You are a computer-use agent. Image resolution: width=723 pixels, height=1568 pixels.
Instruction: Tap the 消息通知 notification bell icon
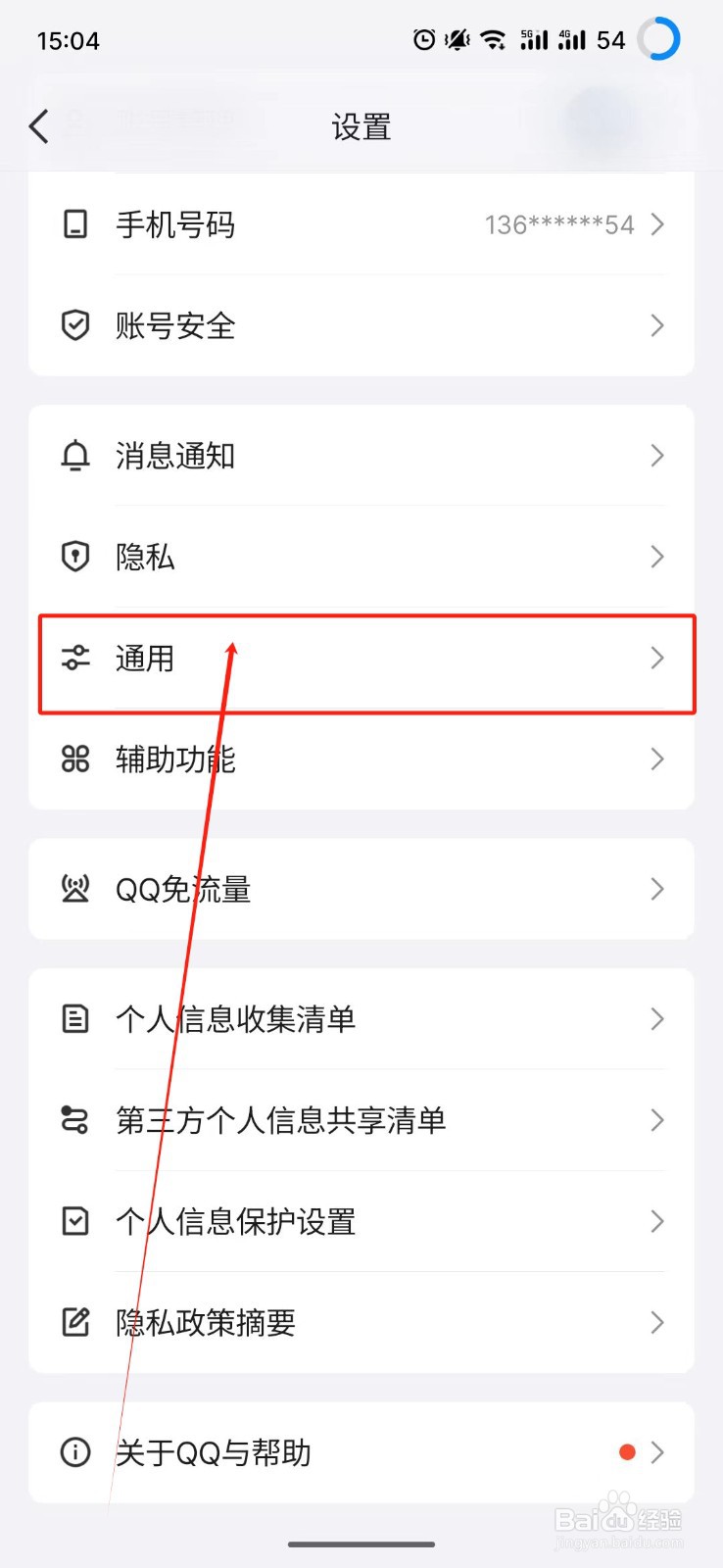[x=74, y=455]
